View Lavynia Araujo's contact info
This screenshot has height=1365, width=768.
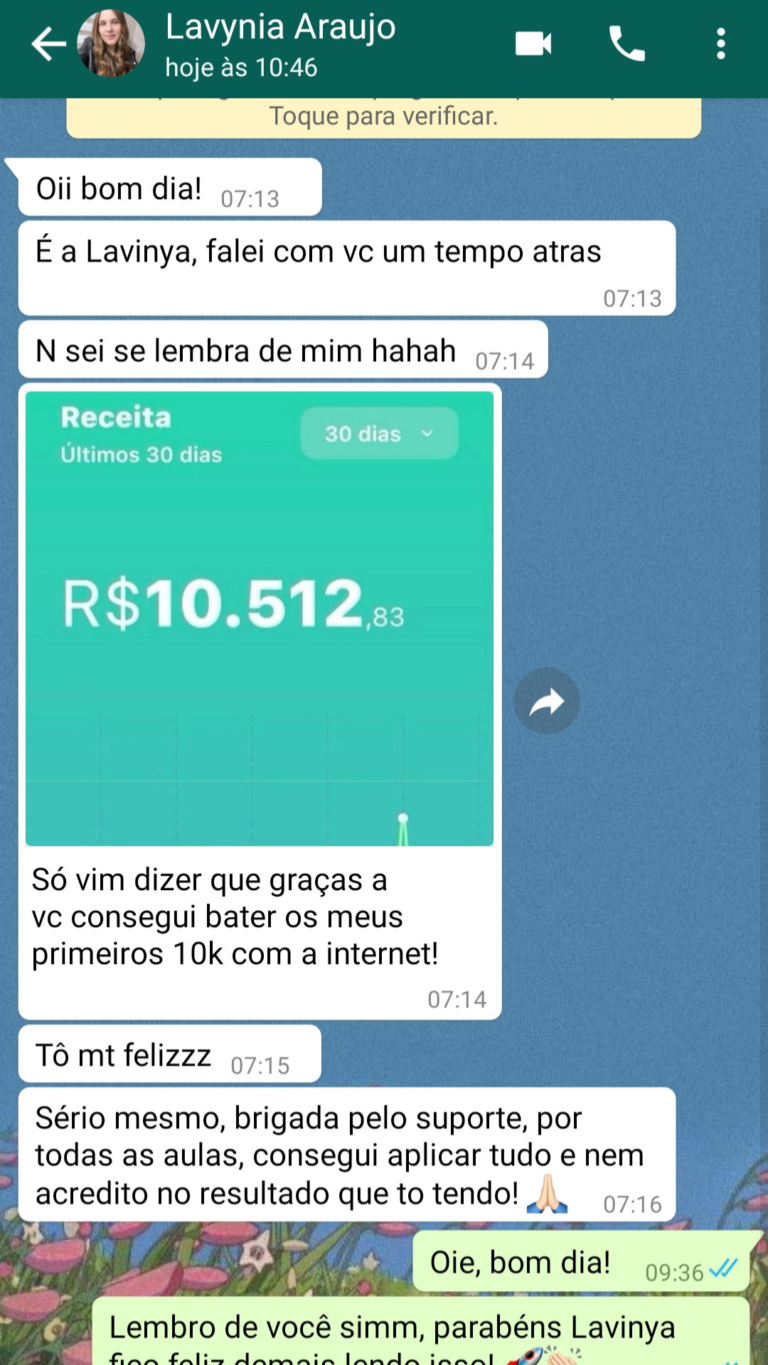click(x=280, y=44)
